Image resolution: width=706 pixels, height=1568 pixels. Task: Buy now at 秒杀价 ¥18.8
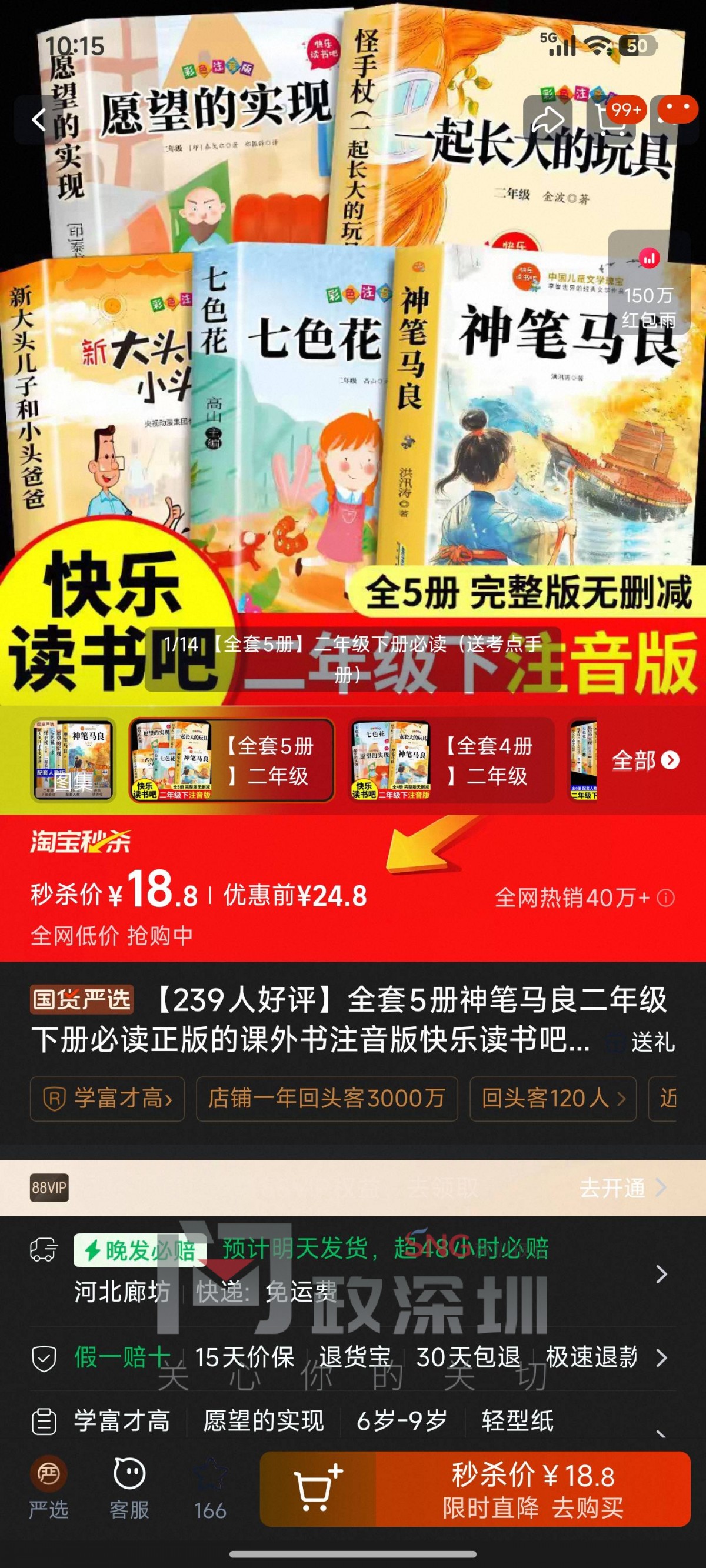click(533, 1489)
